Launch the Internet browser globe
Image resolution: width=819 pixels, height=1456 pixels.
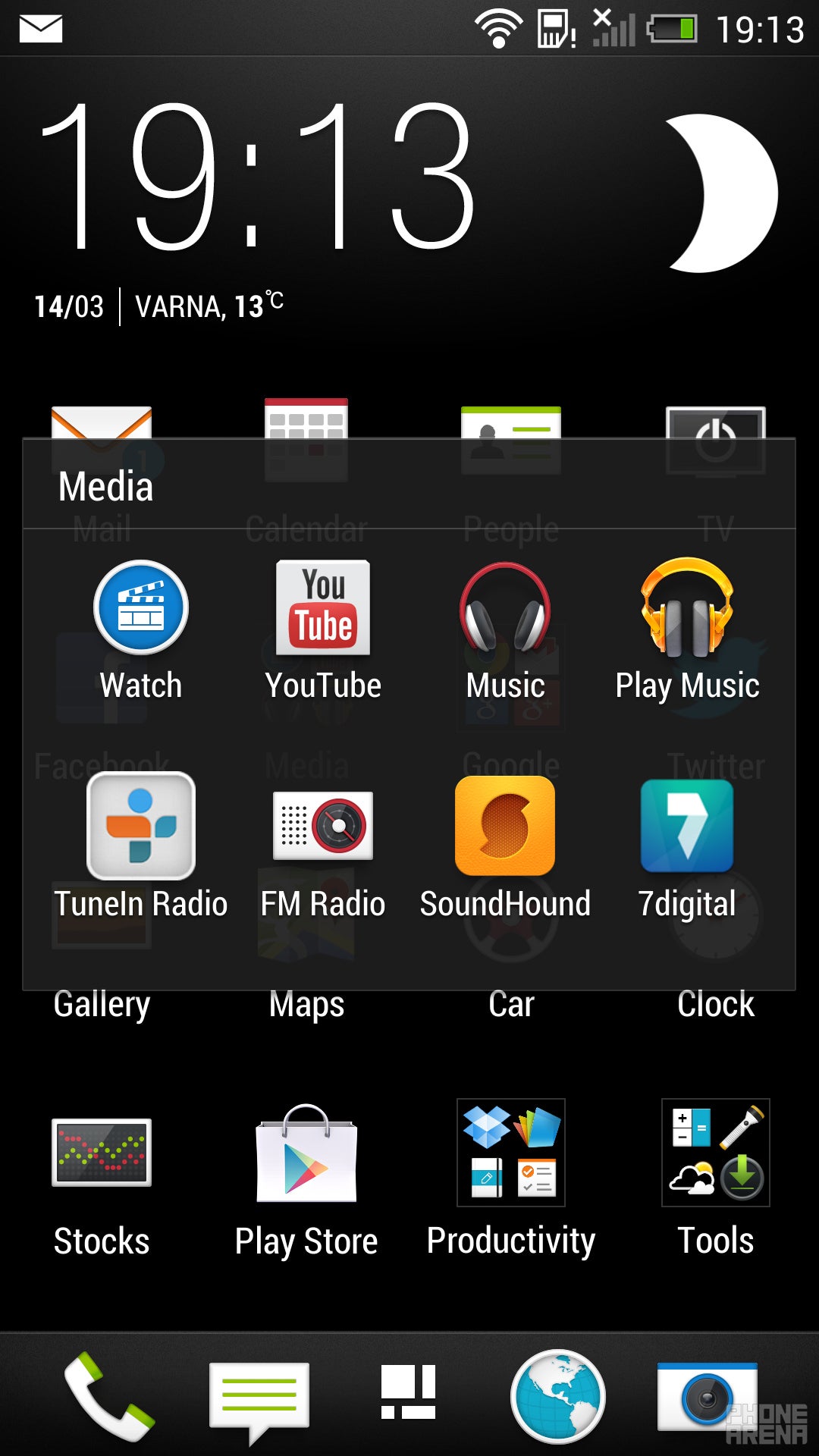click(558, 1395)
